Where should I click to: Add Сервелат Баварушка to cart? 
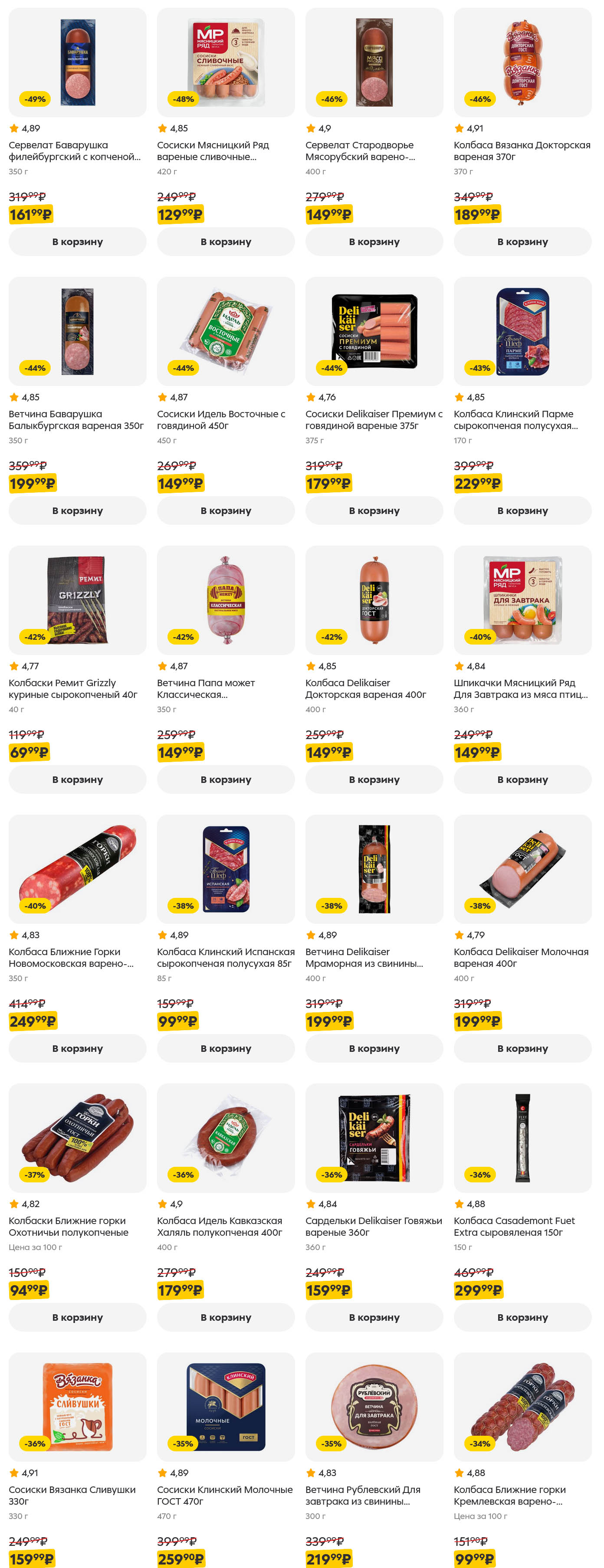(77, 242)
